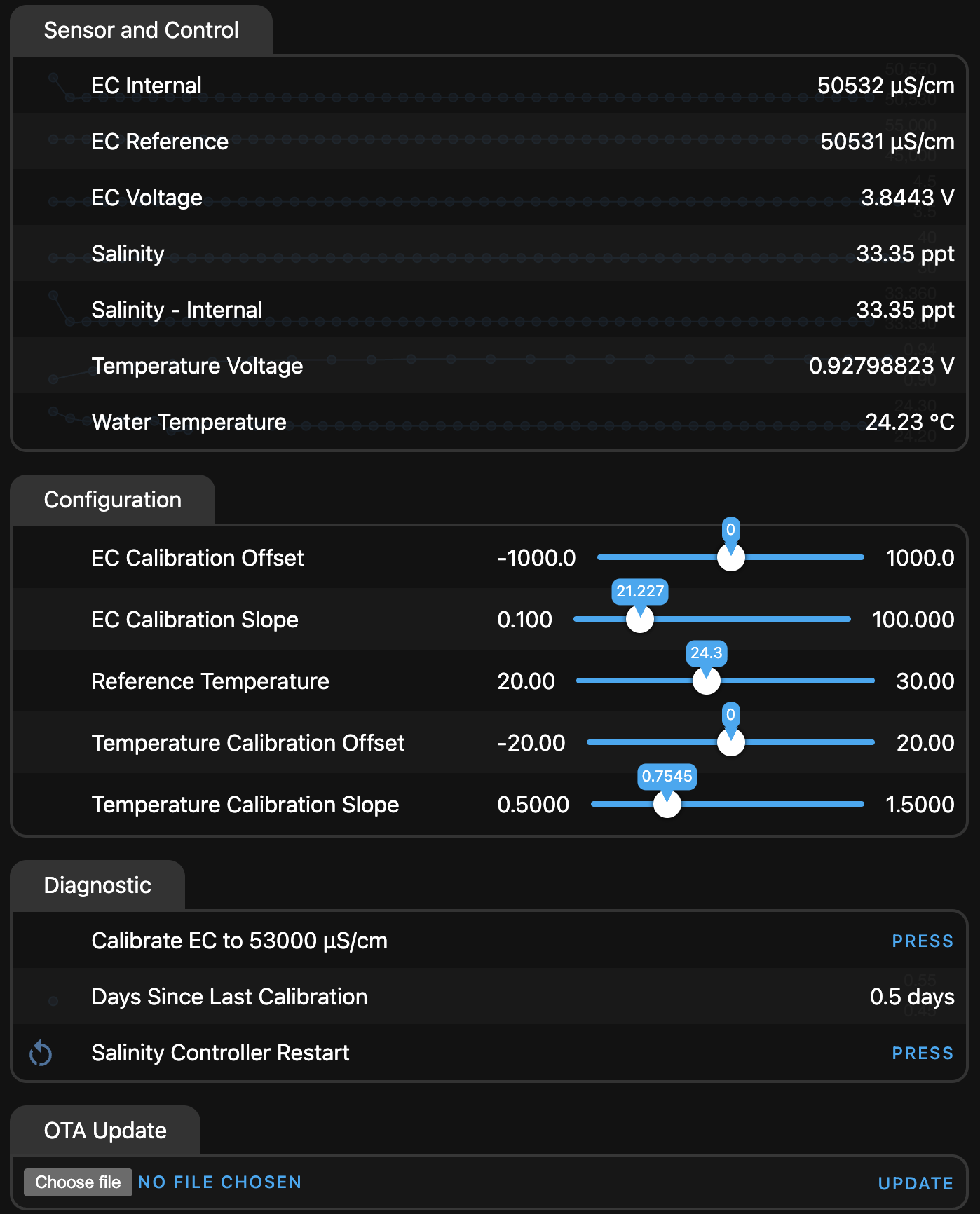The image size is (980, 1214).
Task: Open the Salinity sensor history row
Action: (x=489, y=254)
